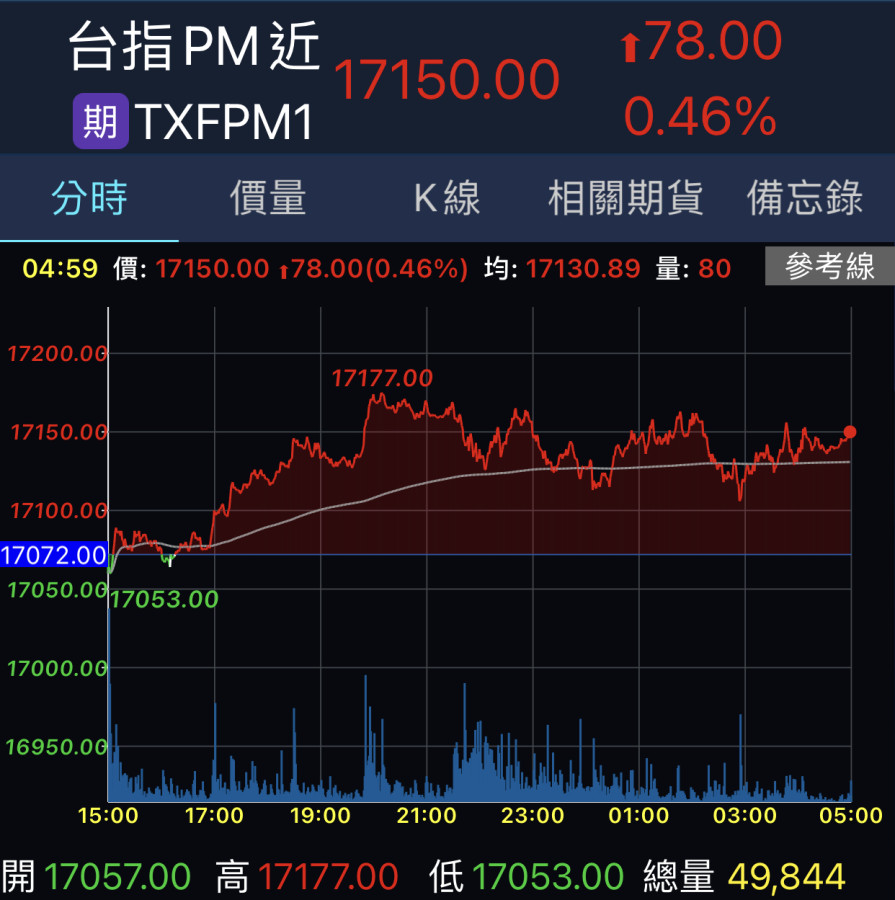Tap the 參考線 button

(829, 267)
